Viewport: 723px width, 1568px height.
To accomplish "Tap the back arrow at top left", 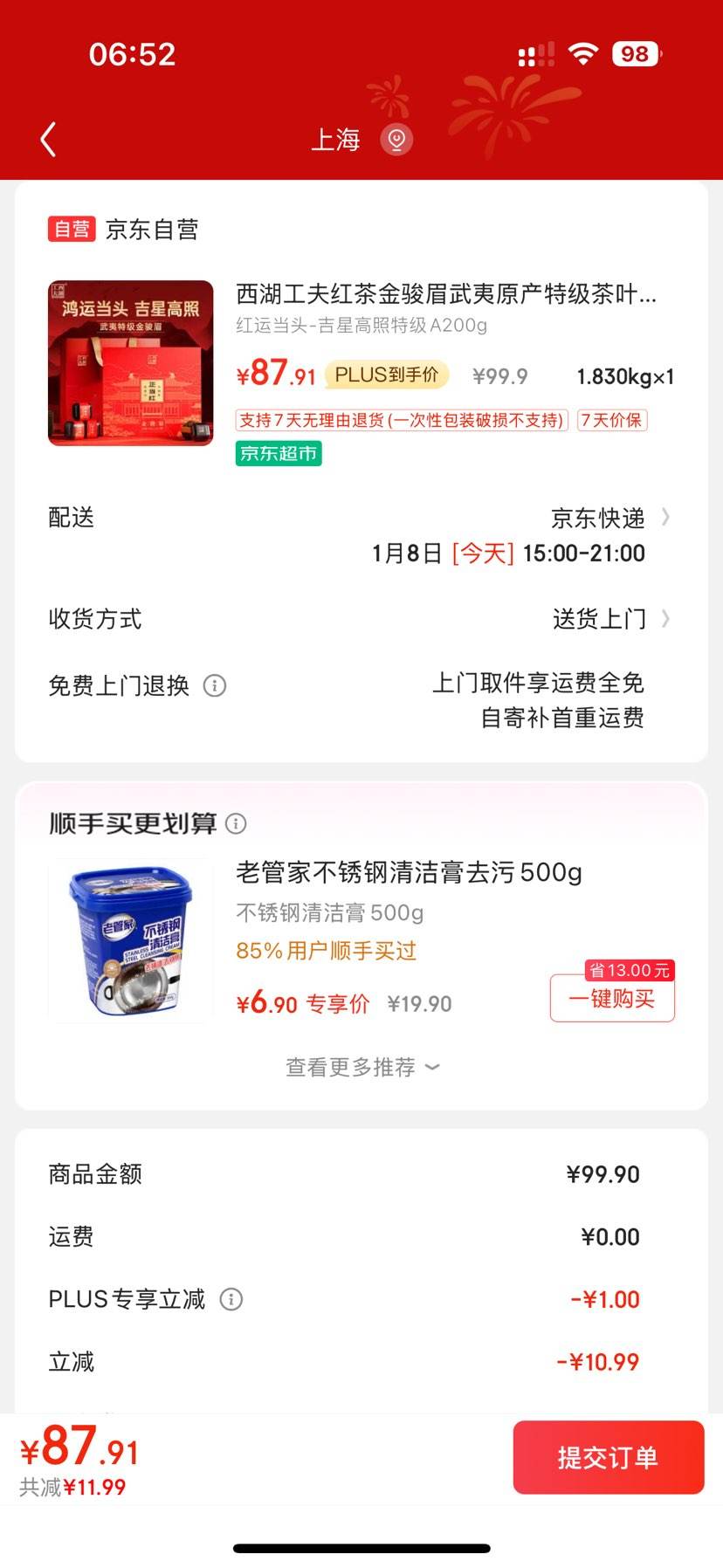I will [48, 140].
